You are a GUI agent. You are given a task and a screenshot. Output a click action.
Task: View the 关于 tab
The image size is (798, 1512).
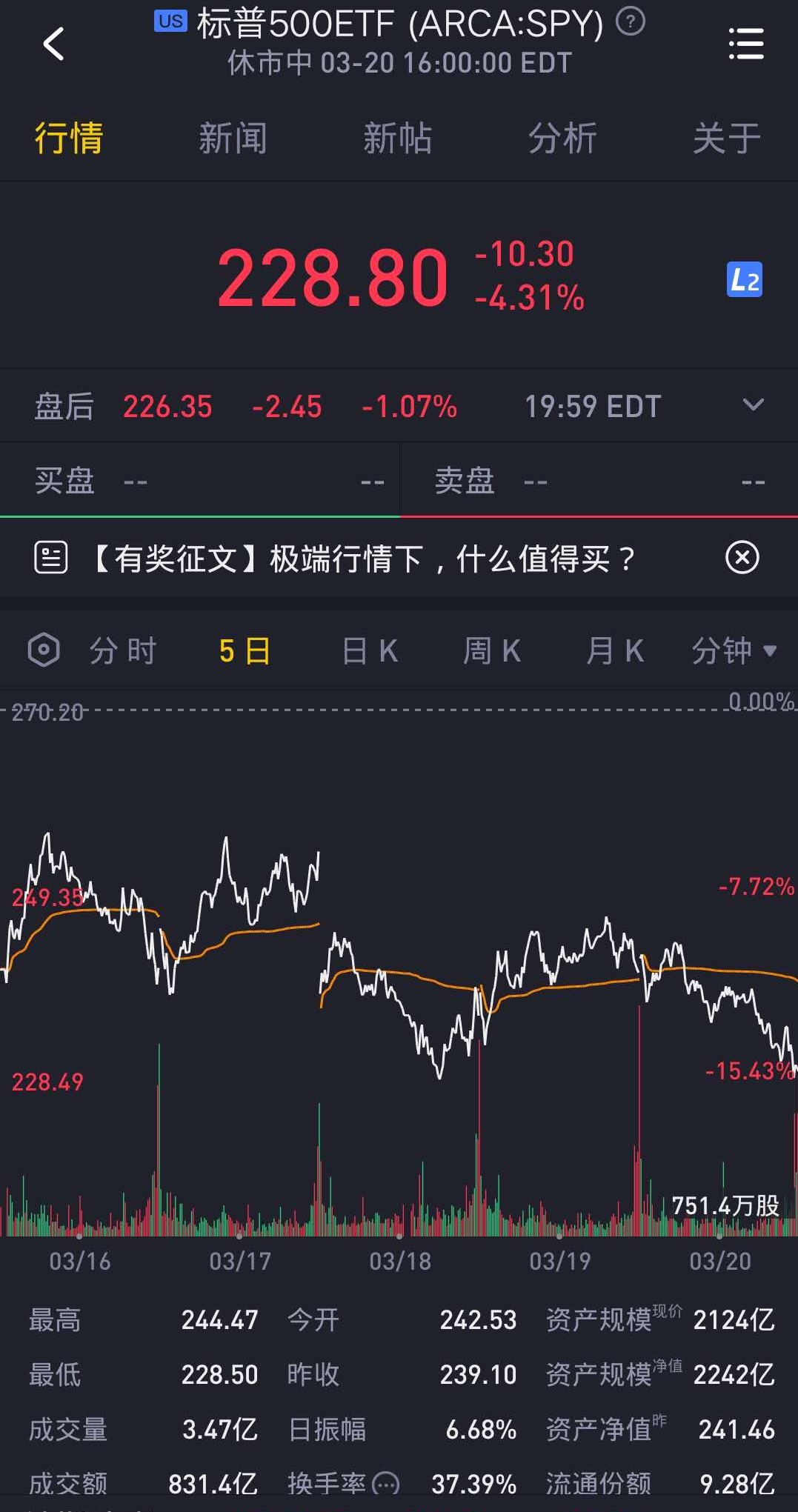pyautogui.click(x=726, y=139)
